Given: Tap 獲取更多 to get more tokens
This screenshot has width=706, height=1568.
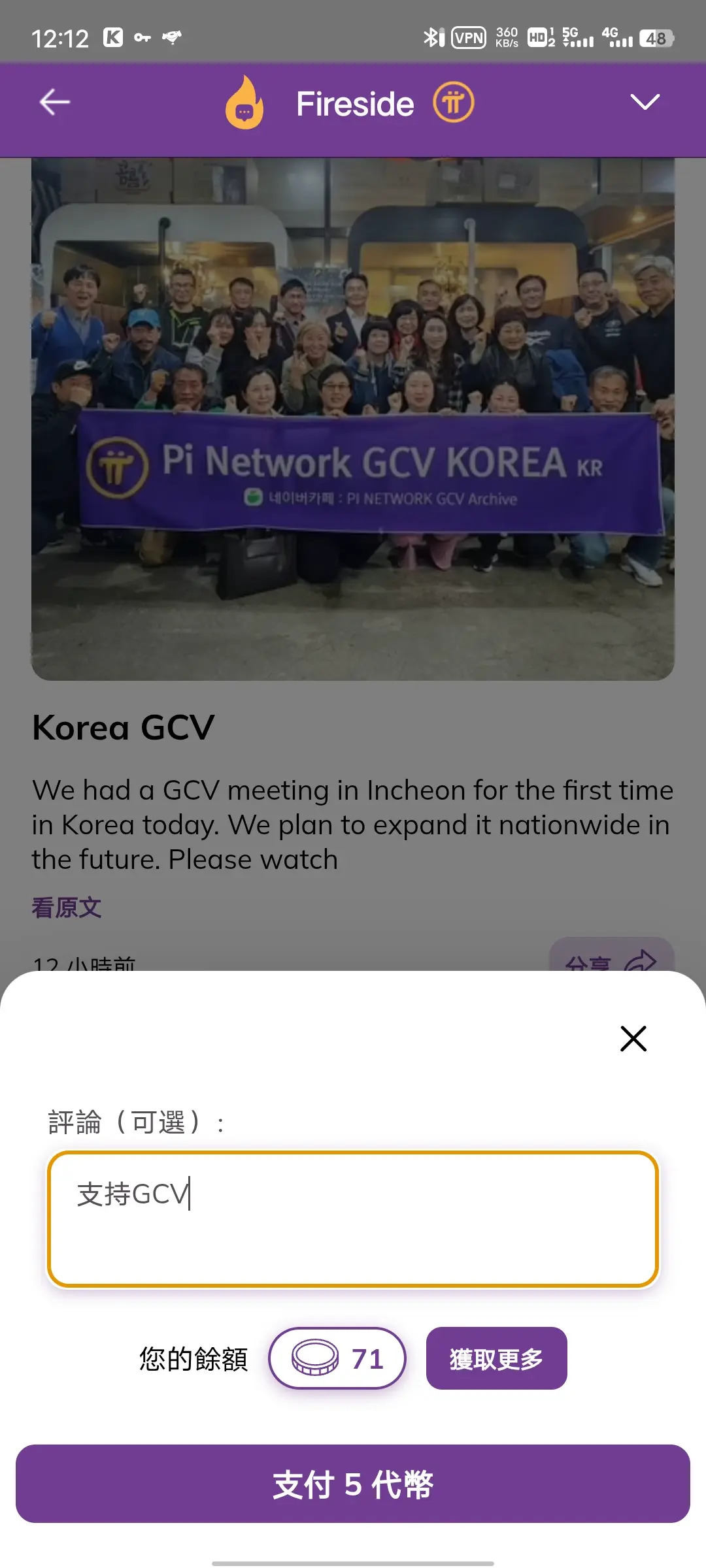Looking at the screenshot, I should [x=496, y=1358].
